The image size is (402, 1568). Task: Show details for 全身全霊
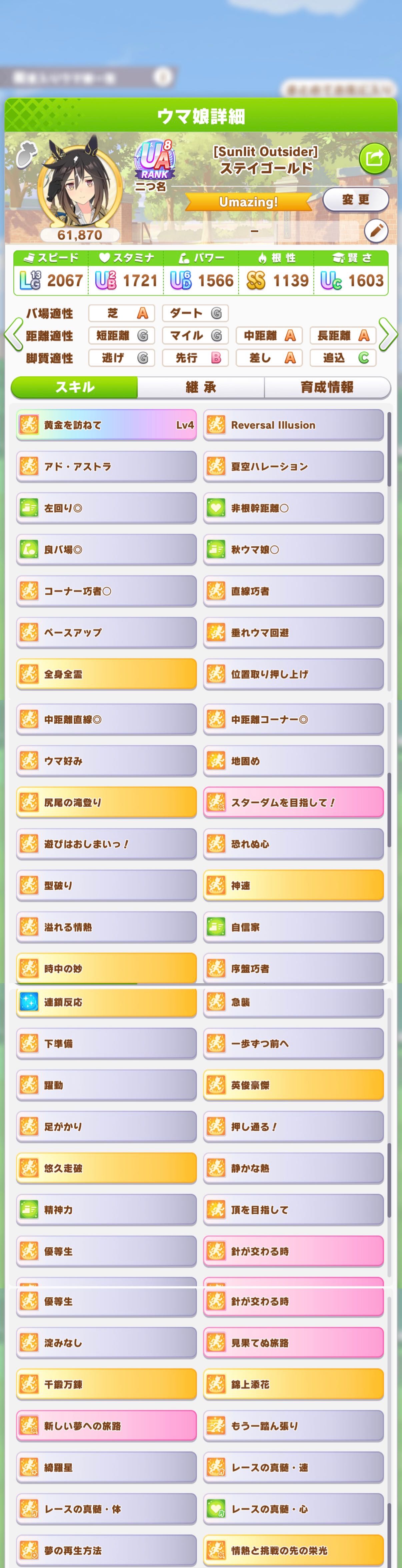coord(106,674)
